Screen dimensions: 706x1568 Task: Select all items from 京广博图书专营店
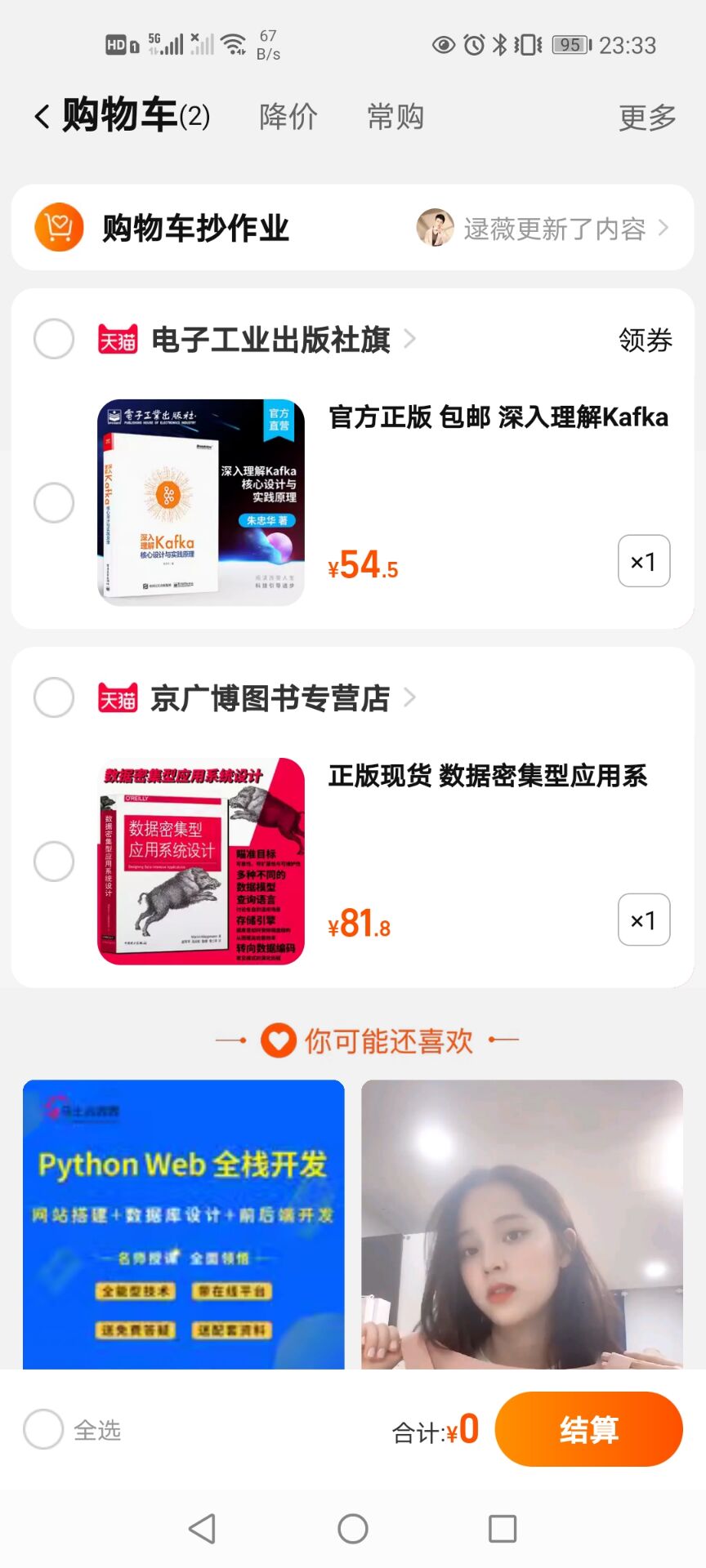click(x=54, y=697)
